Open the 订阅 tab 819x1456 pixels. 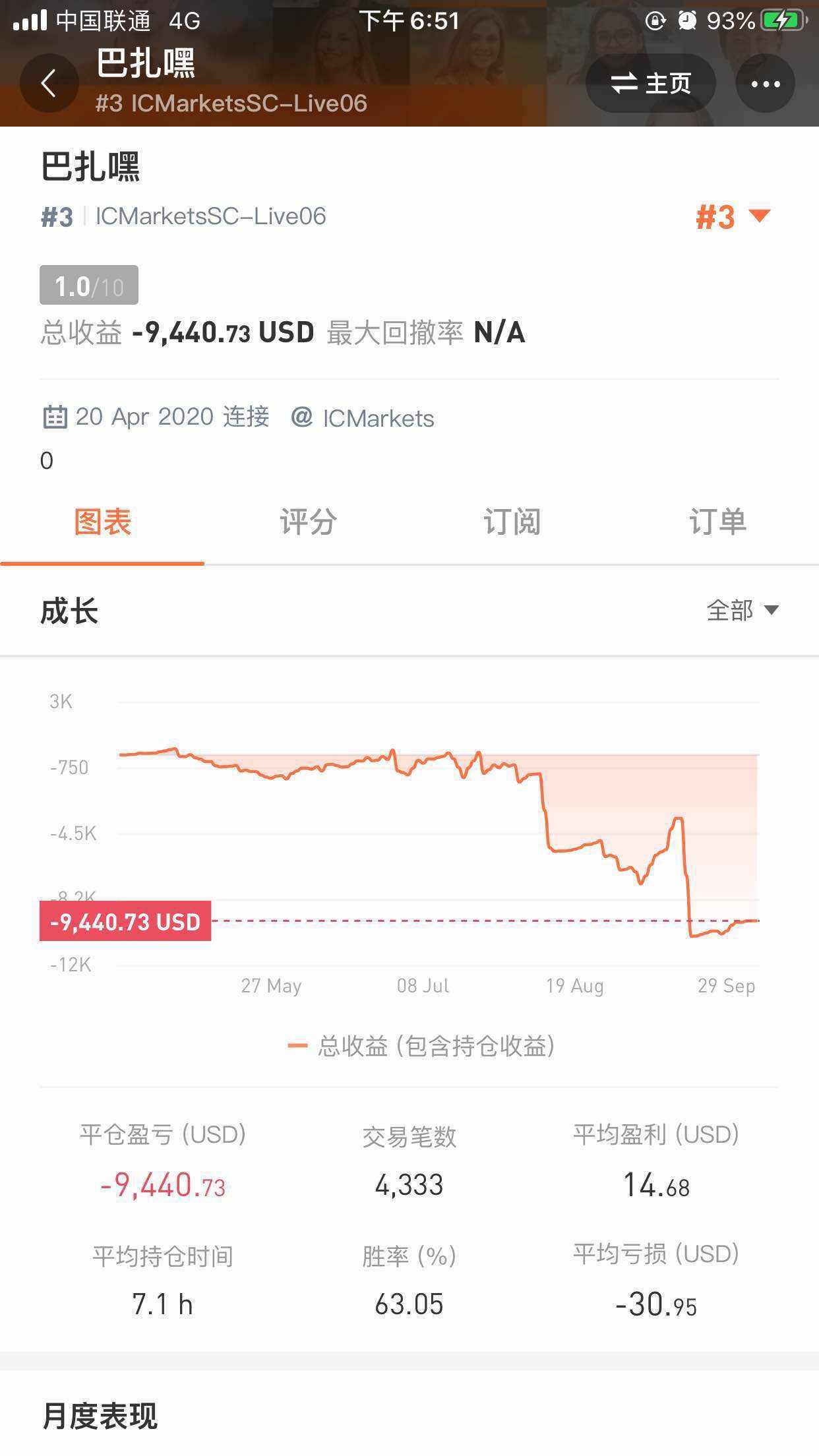[512, 522]
